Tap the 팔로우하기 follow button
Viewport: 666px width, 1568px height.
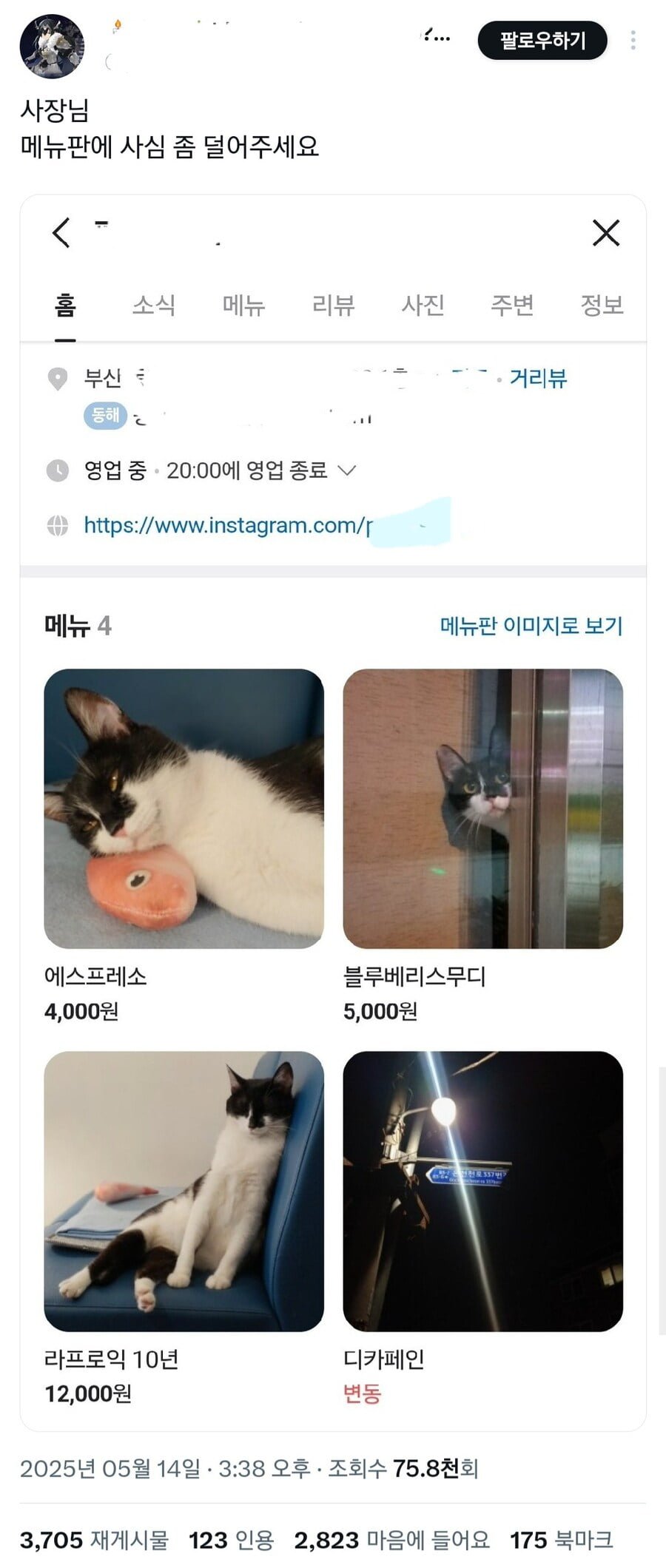click(542, 40)
